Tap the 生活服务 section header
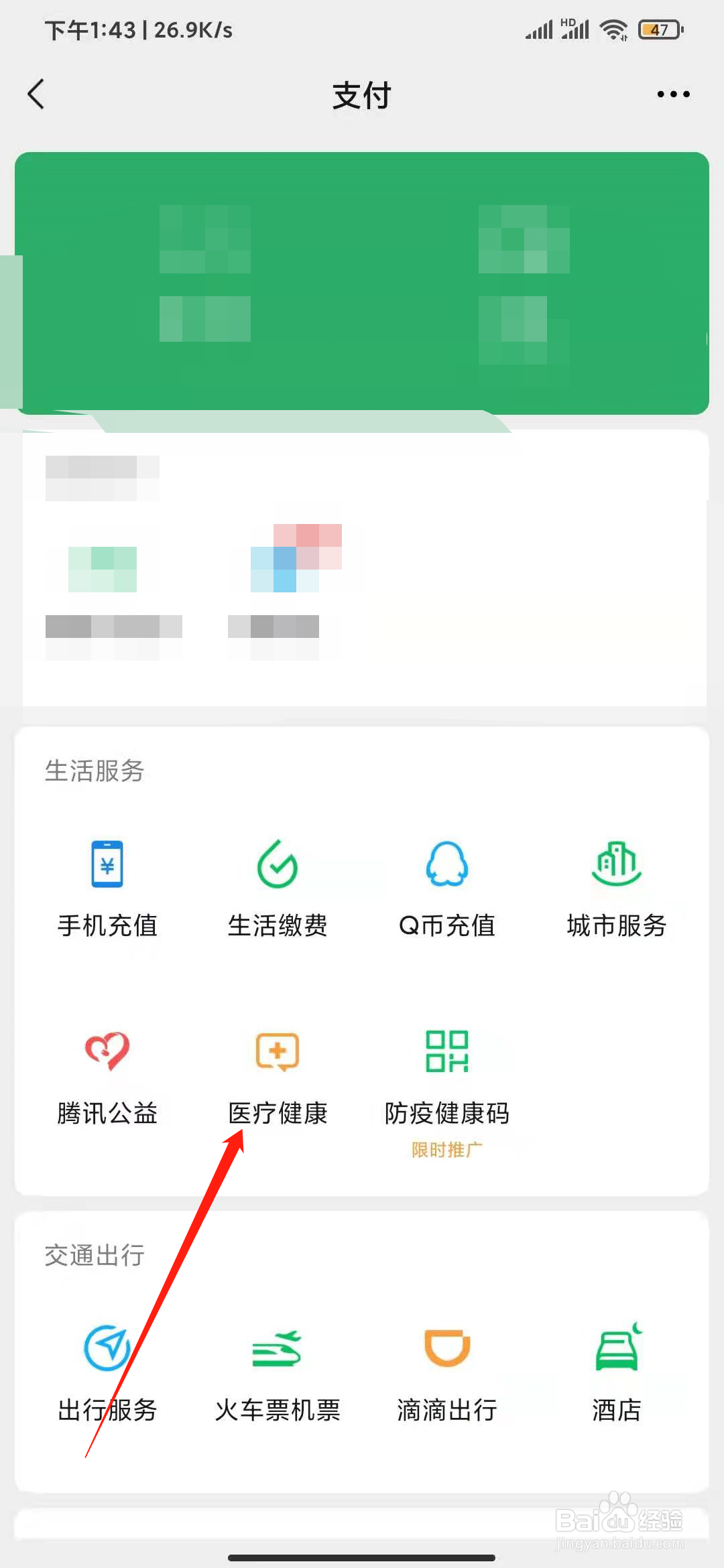 (94, 771)
